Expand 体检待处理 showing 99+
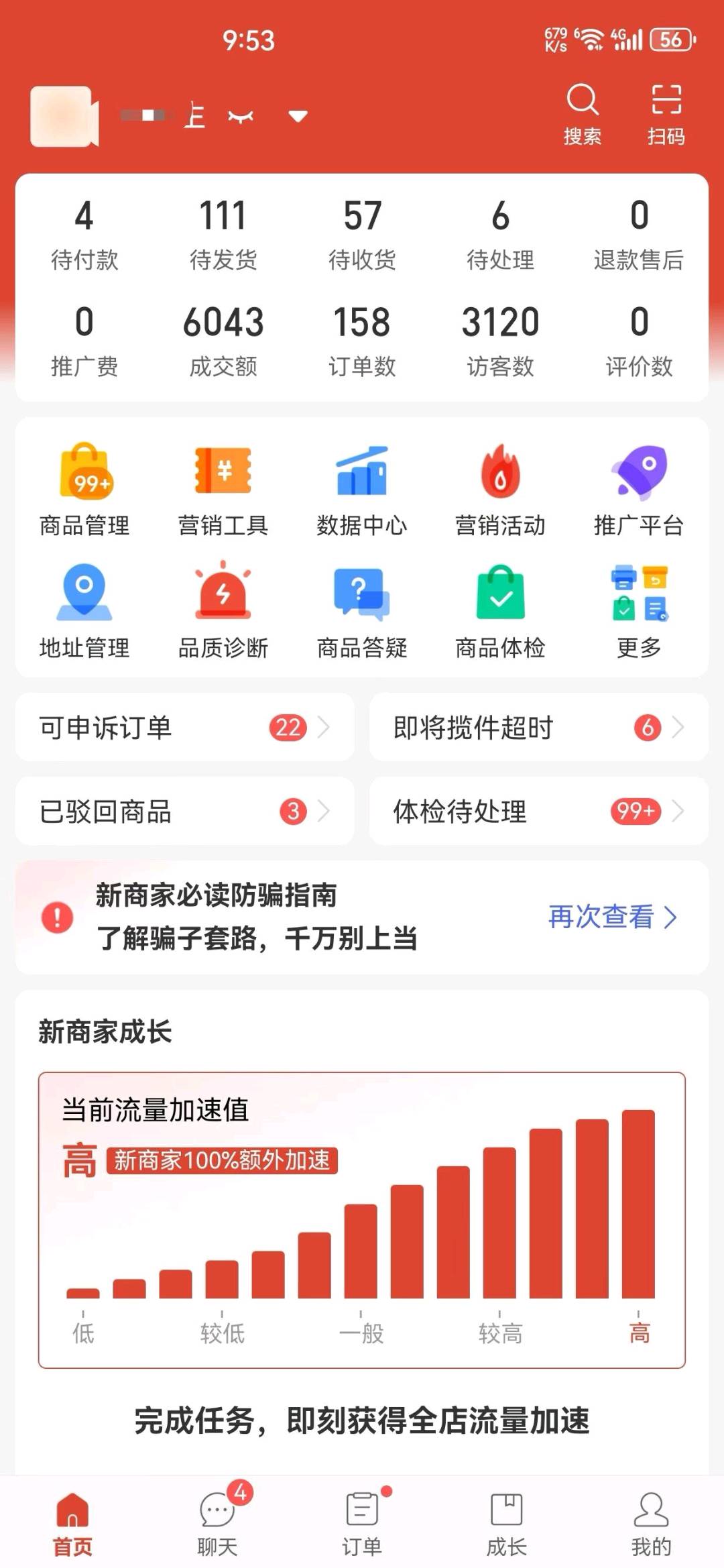Image resolution: width=724 pixels, height=1568 pixels. [536, 813]
